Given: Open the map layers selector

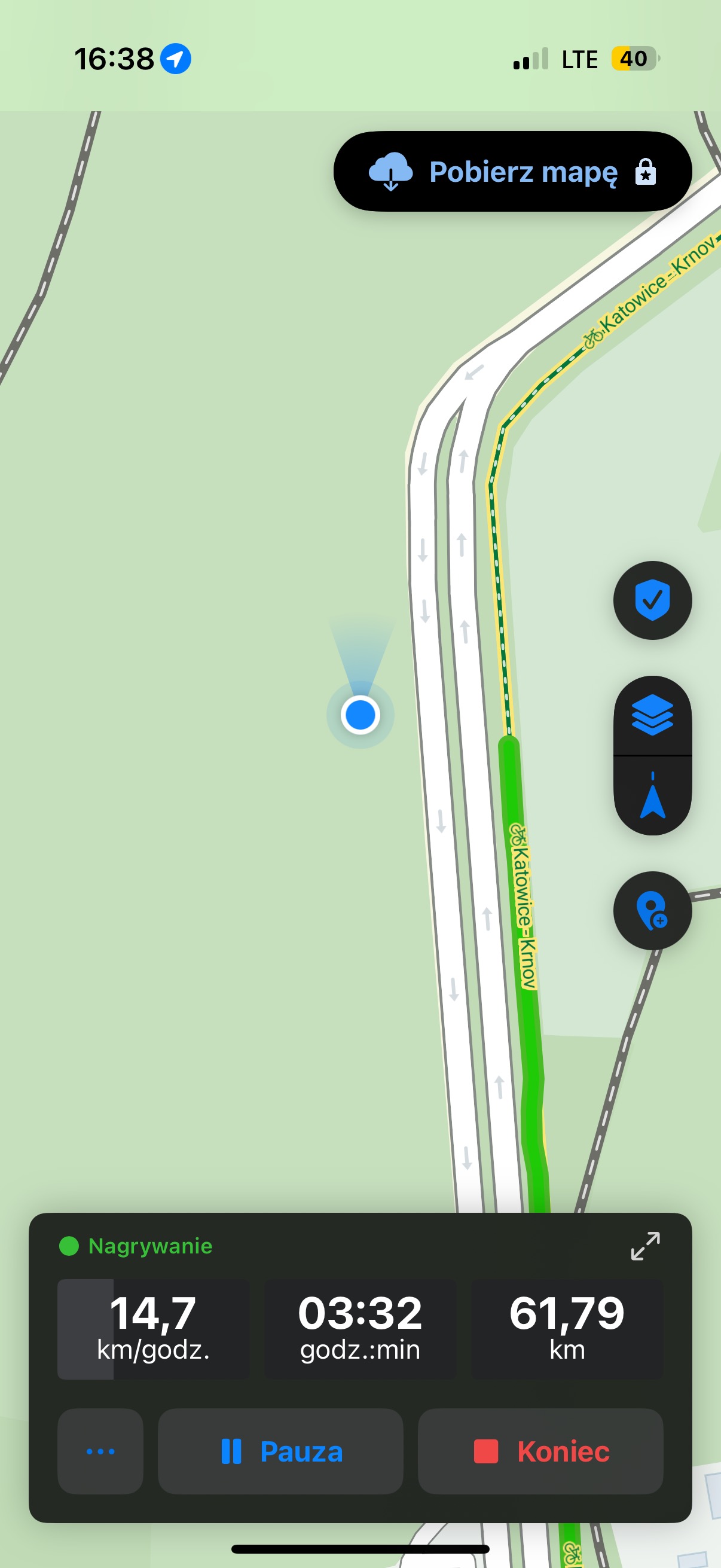Looking at the screenshot, I should click(x=652, y=715).
